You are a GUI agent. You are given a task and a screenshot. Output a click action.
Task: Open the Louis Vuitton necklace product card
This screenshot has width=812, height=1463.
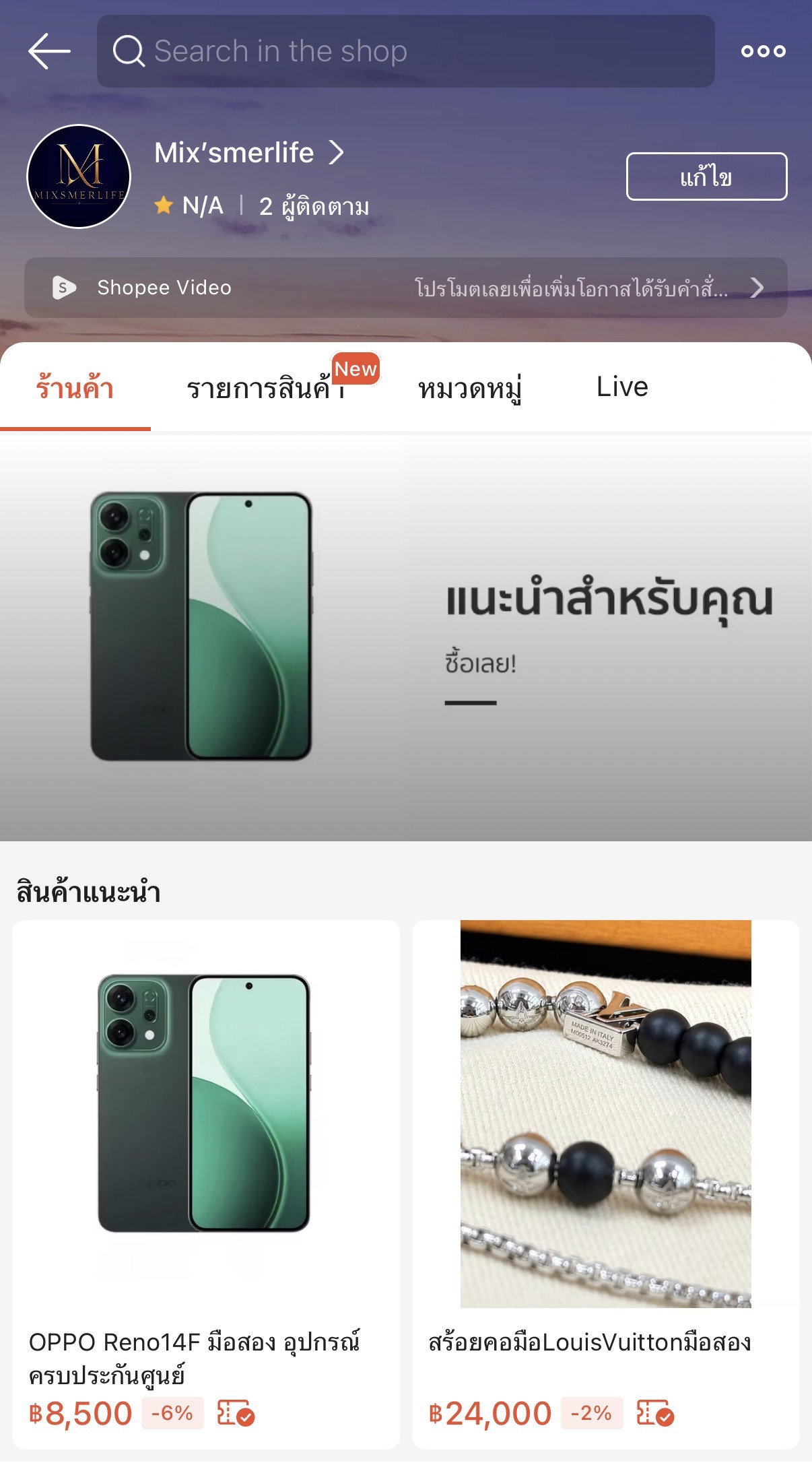click(606, 1184)
